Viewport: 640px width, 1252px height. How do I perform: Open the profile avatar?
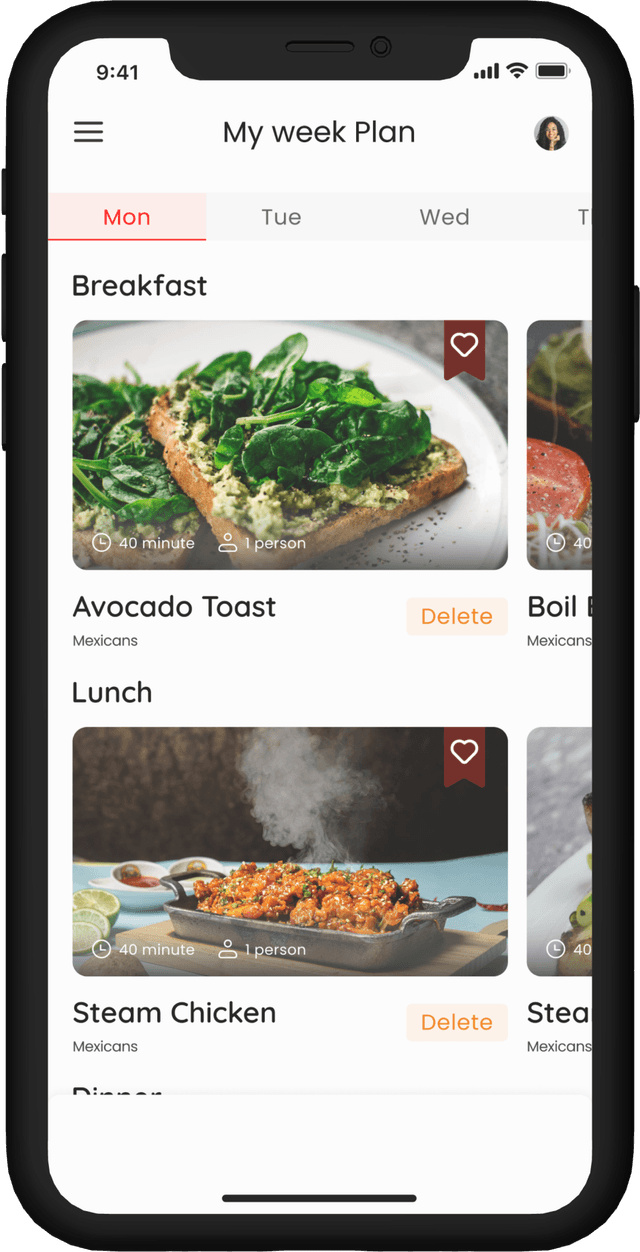pos(551,133)
